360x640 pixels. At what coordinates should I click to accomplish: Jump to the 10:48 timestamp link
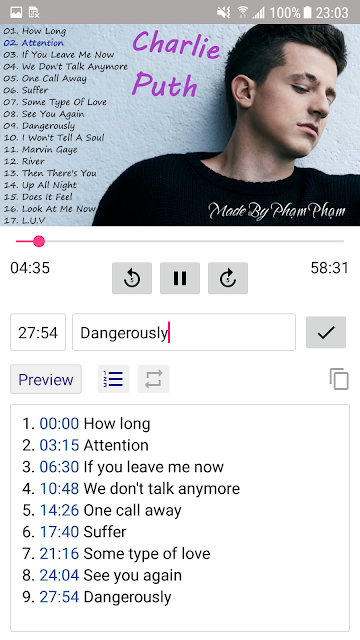pos(59,489)
